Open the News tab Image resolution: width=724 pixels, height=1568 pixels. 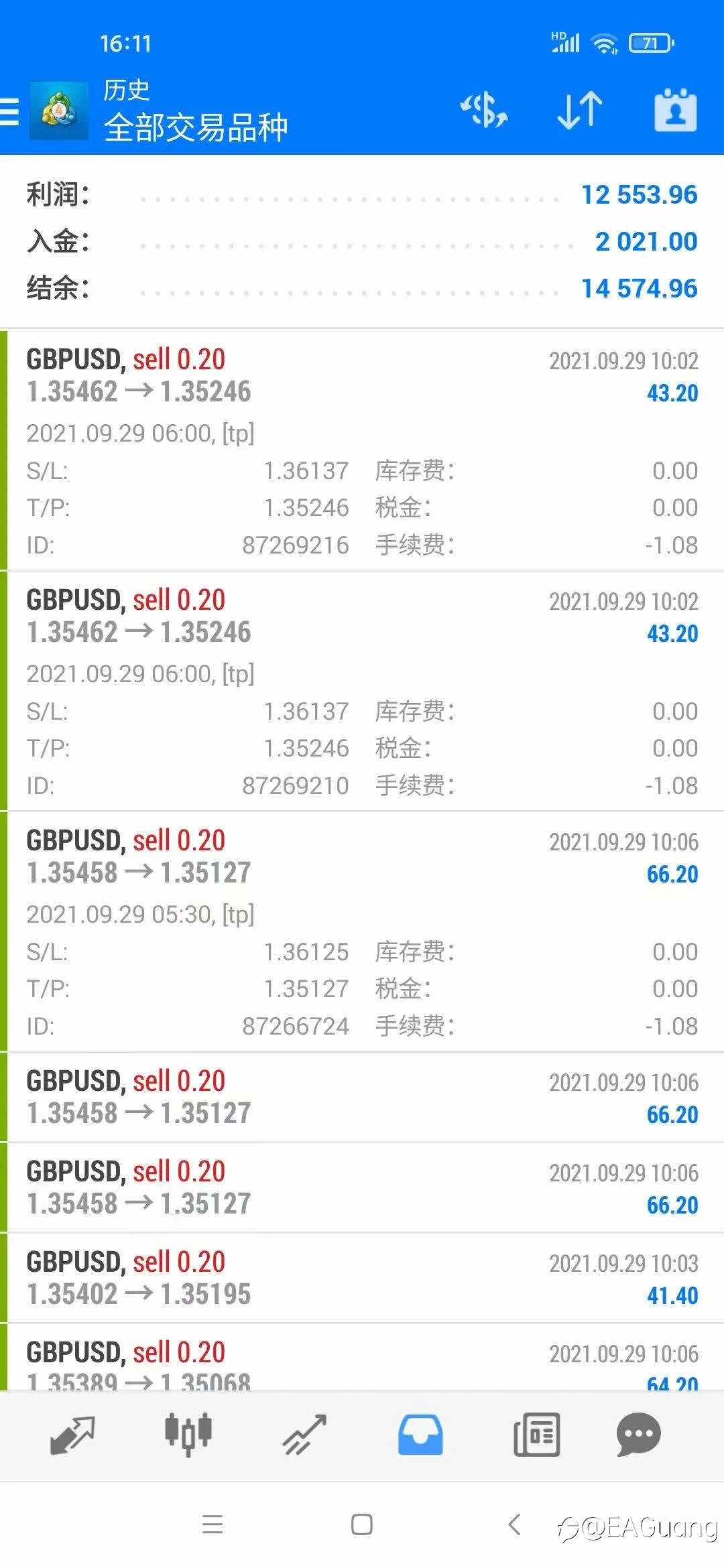(536, 1435)
